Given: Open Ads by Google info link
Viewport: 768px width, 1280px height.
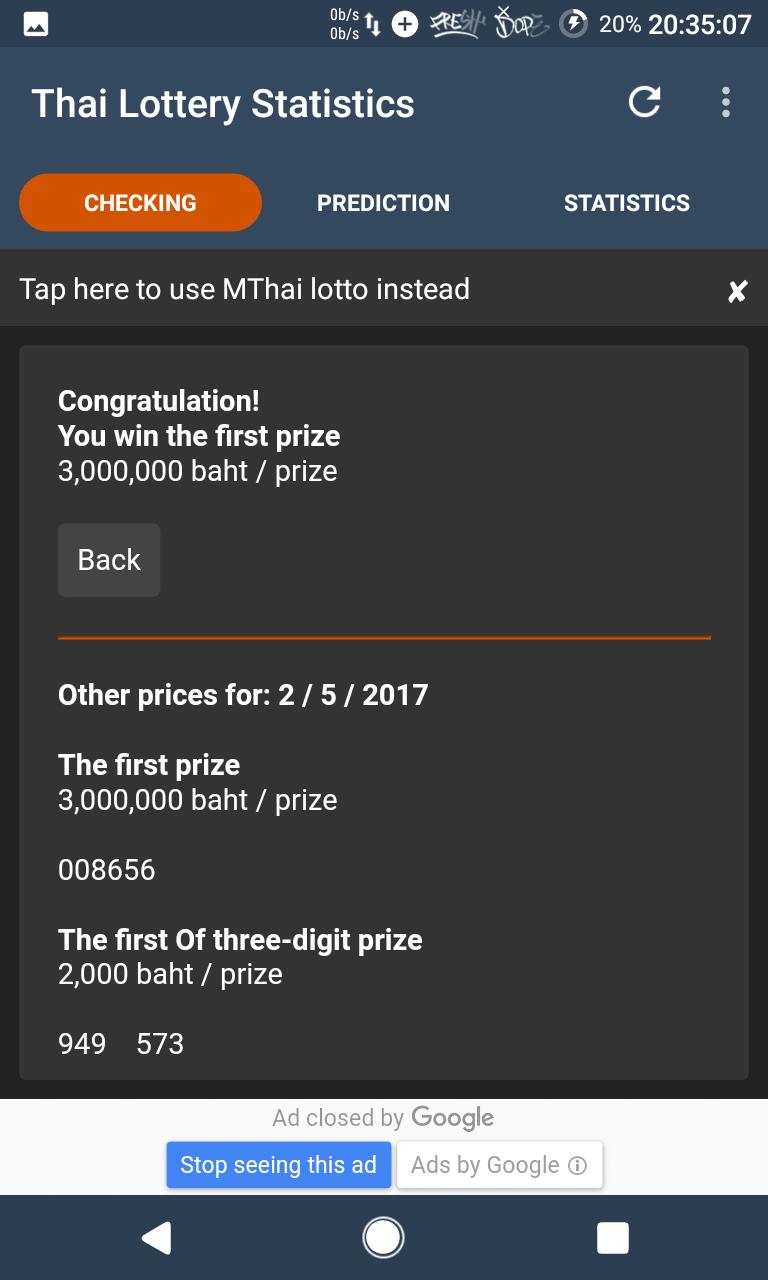Looking at the screenshot, I should 499,1164.
